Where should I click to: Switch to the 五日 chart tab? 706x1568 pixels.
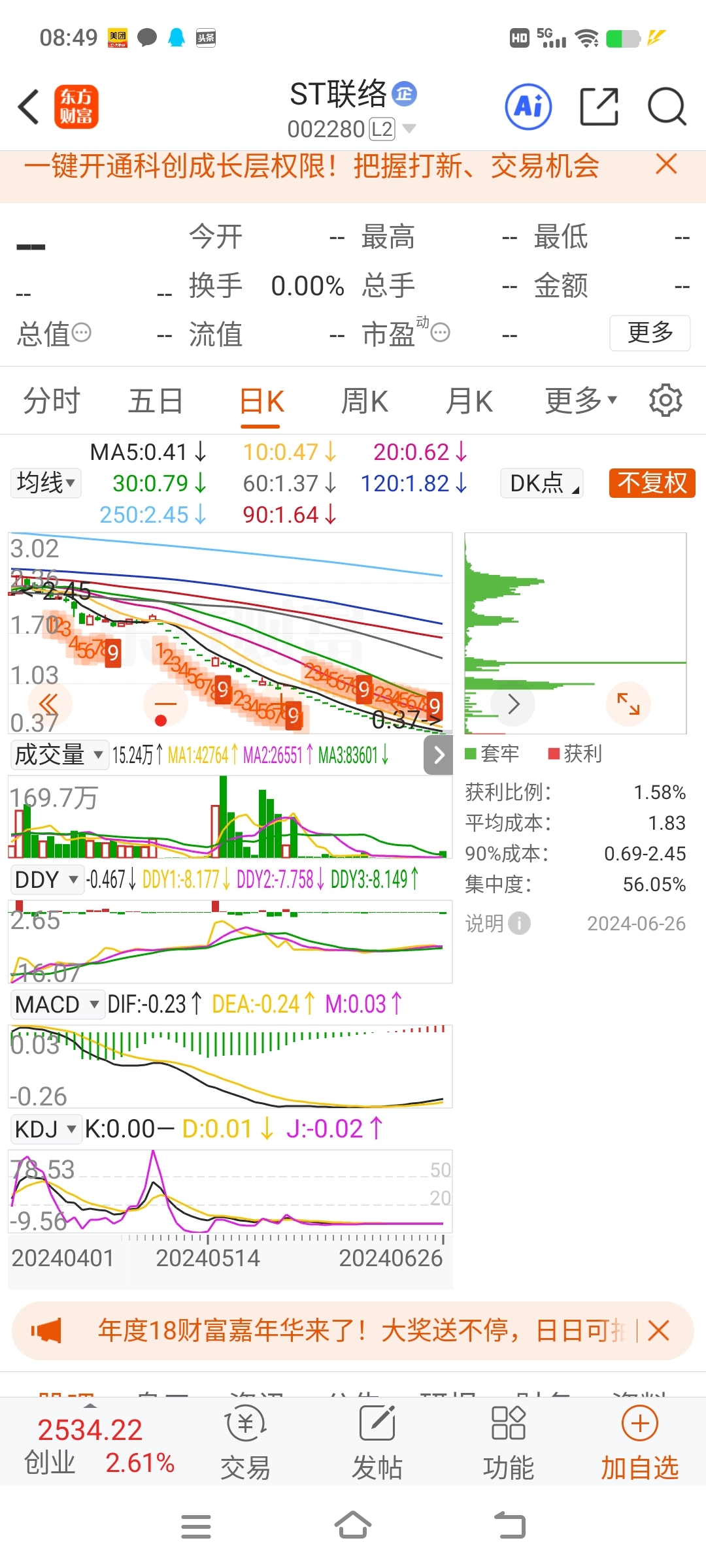click(156, 401)
